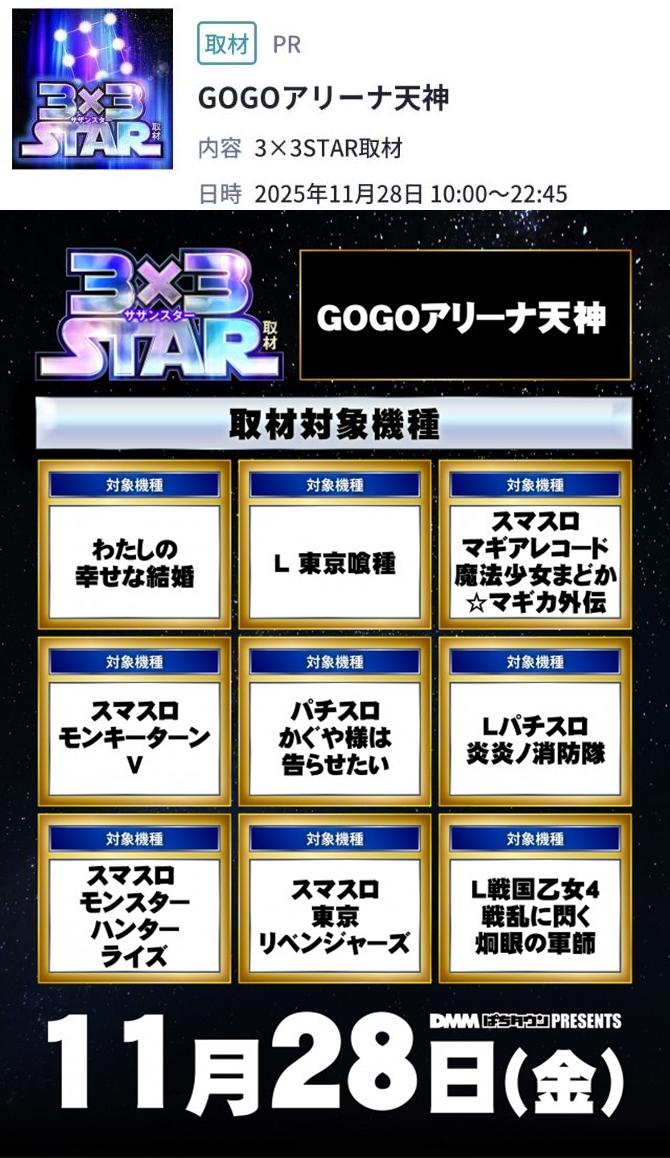
Task: Open the November 28 event poster image
Action: pyautogui.click(x=335, y=683)
